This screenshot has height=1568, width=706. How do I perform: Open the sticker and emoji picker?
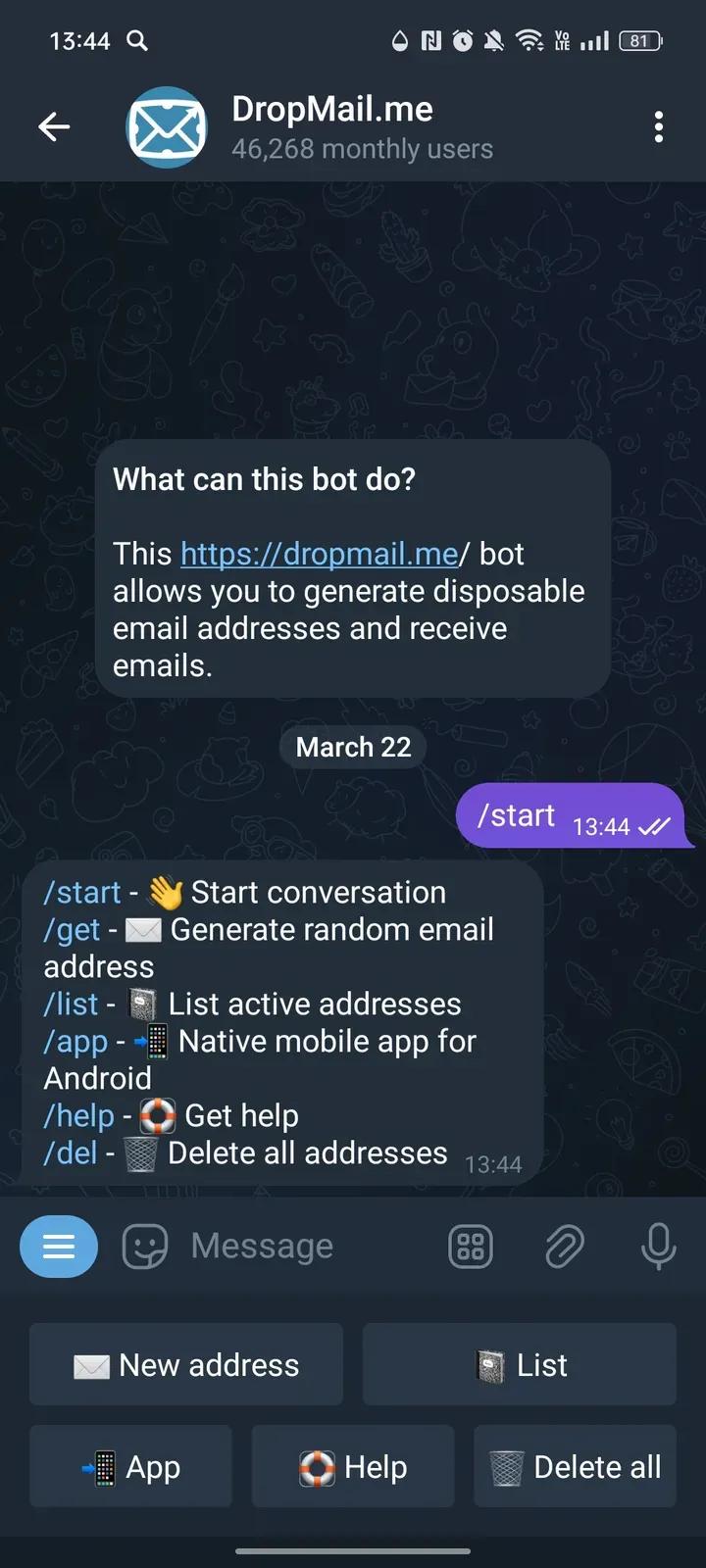click(145, 1247)
